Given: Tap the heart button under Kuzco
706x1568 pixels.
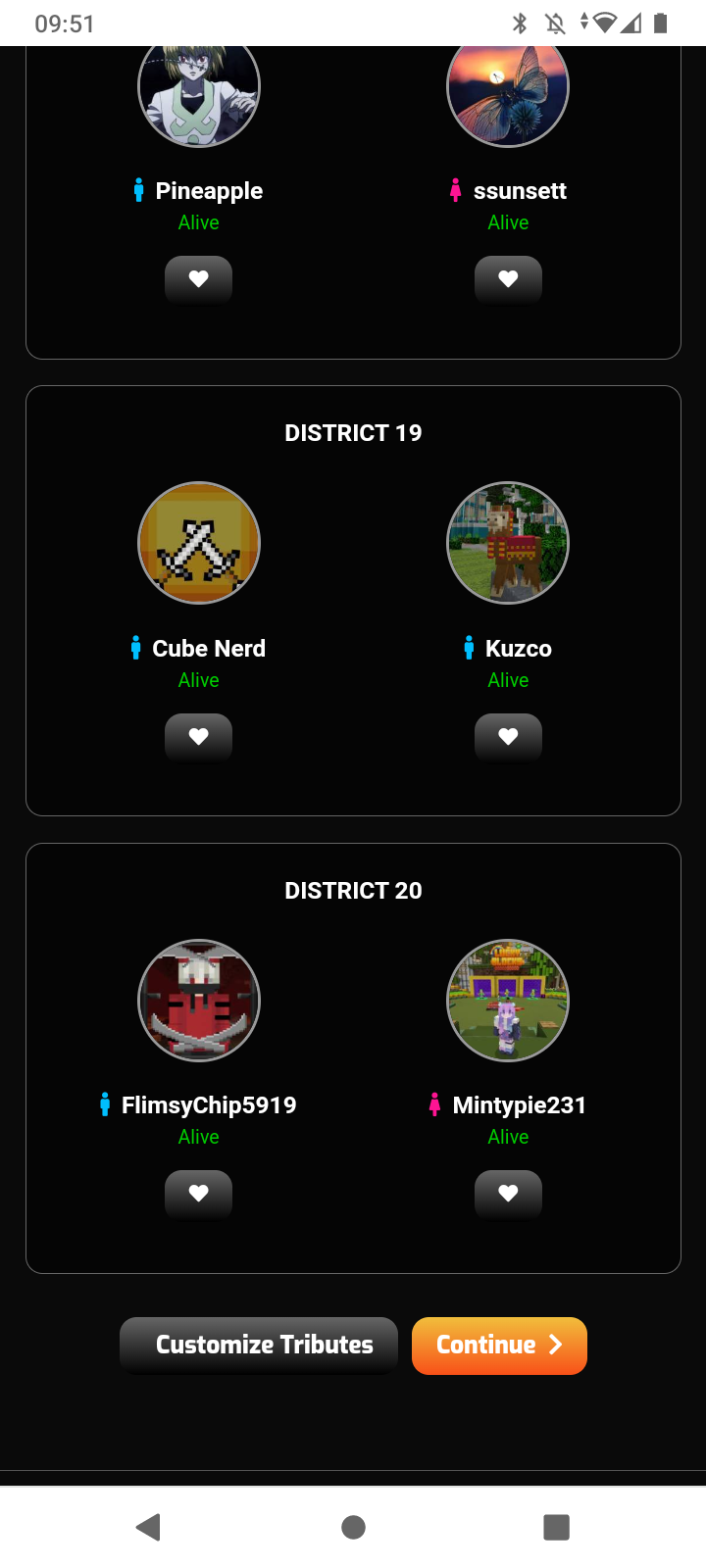Looking at the screenshot, I should pos(508,737).
